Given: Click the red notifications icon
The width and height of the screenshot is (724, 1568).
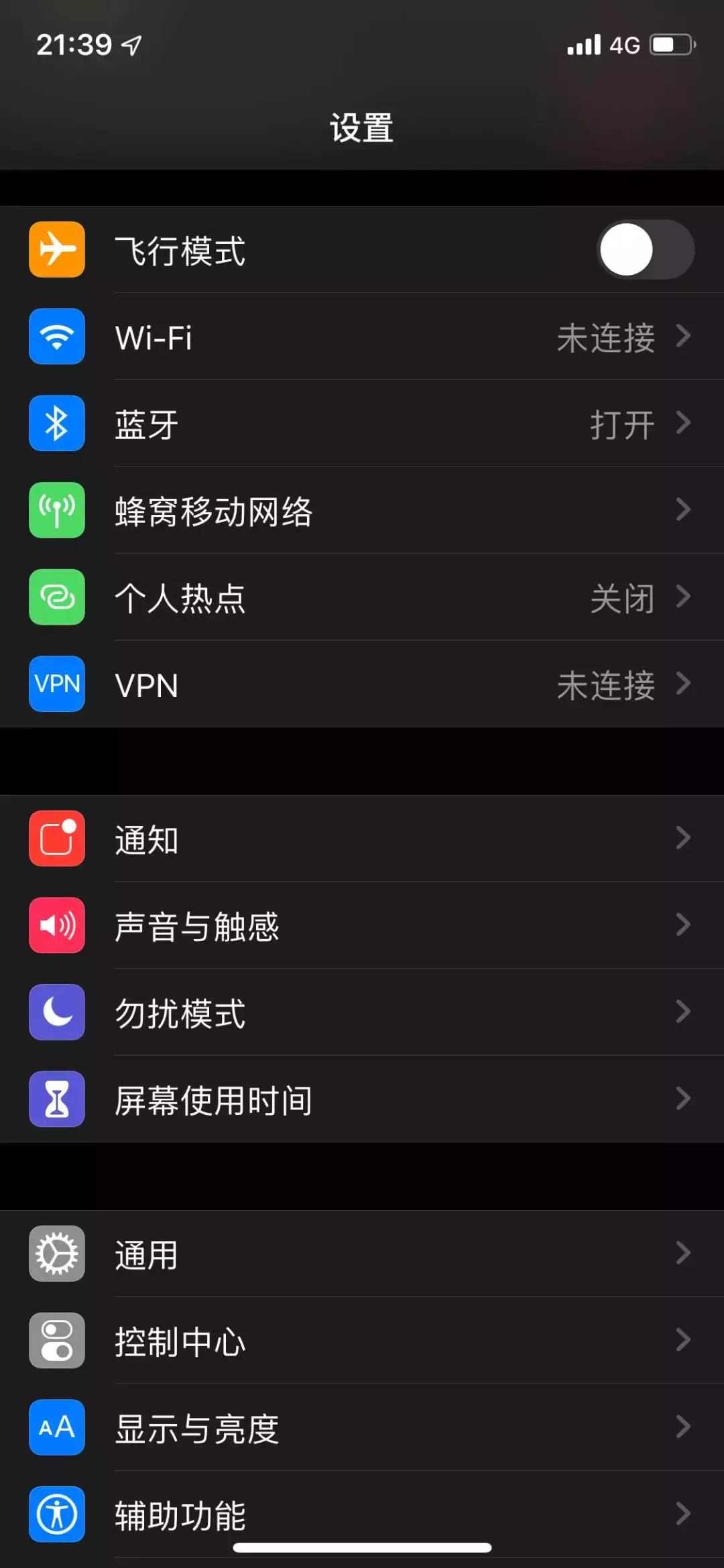Looking at the screenshot, I should (x=56, y=839).
